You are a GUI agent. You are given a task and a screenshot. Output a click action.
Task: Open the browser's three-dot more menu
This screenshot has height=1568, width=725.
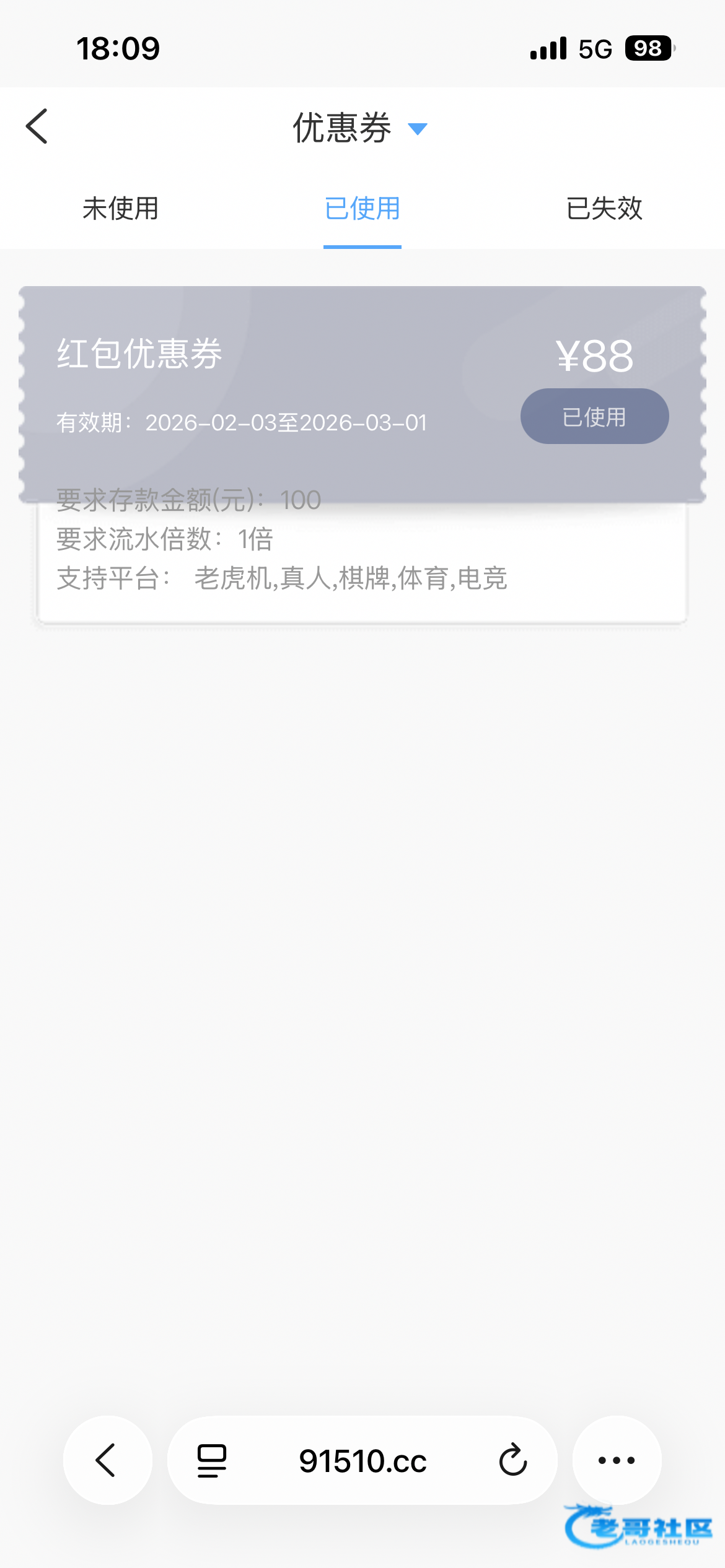click(617, 1460)
